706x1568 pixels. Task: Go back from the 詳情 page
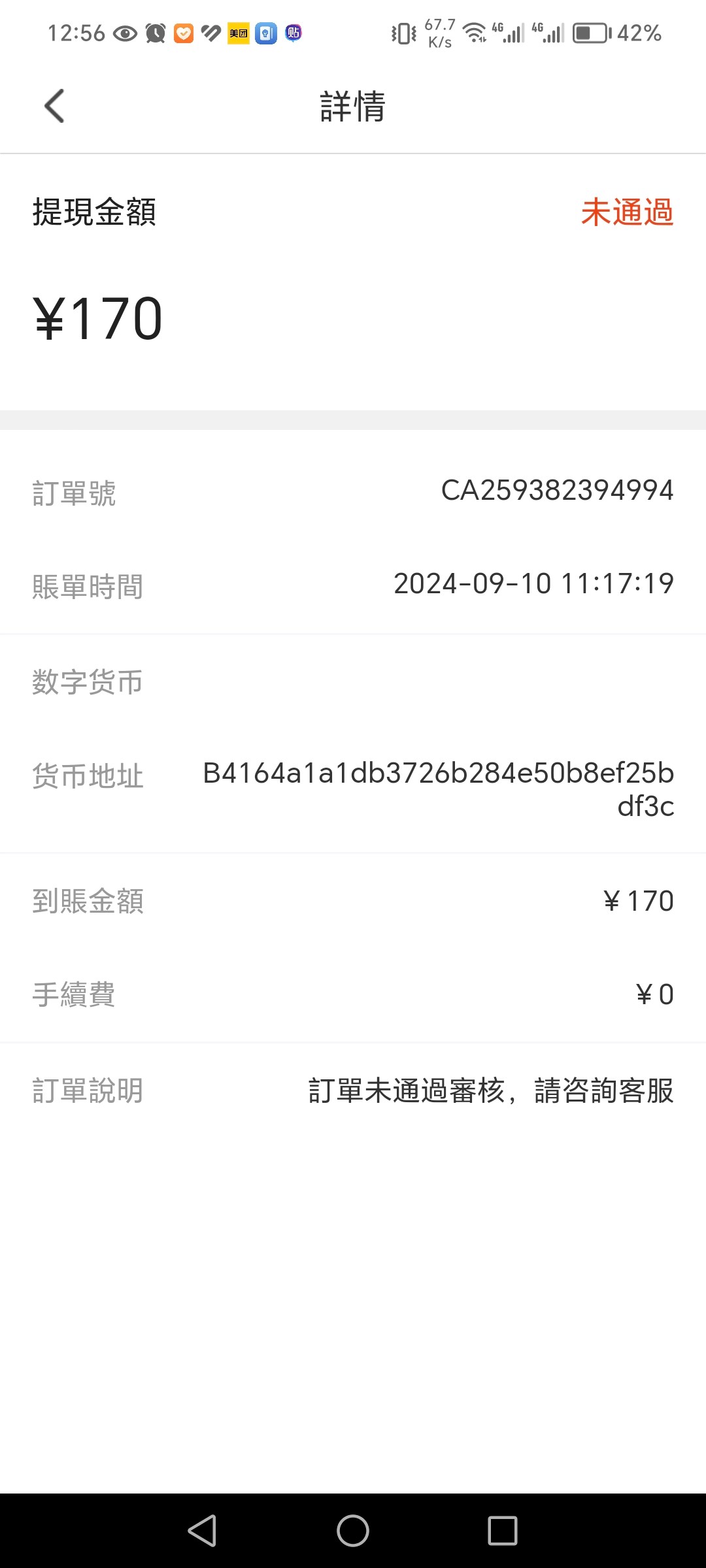[55, 106]
